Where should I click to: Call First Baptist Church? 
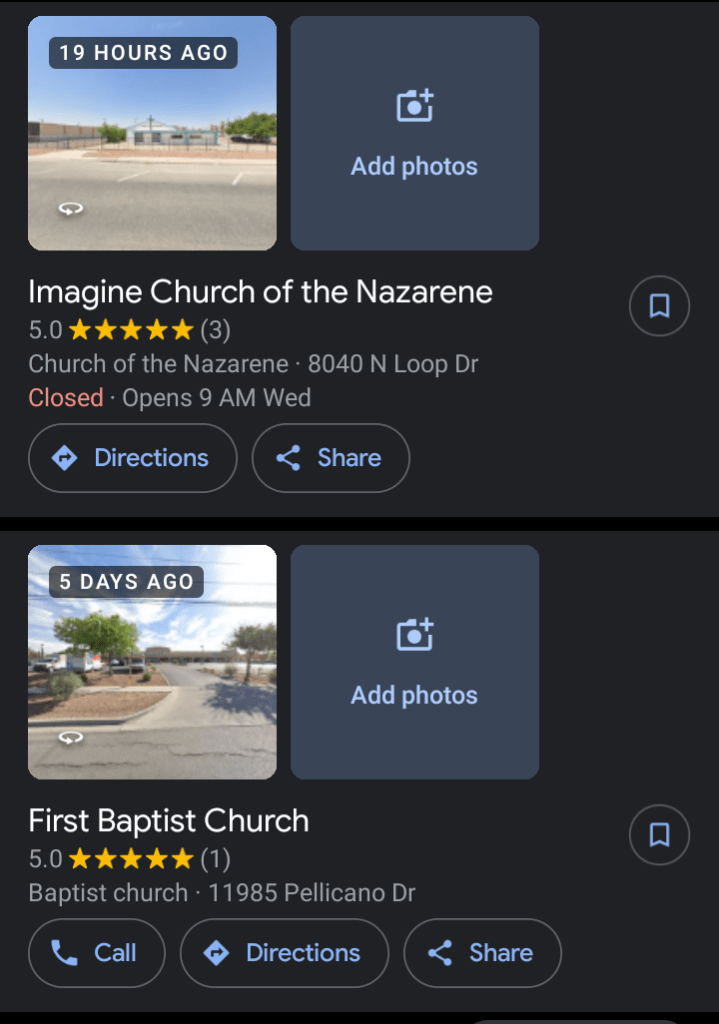pyautogui.click(x=96, y=953)
